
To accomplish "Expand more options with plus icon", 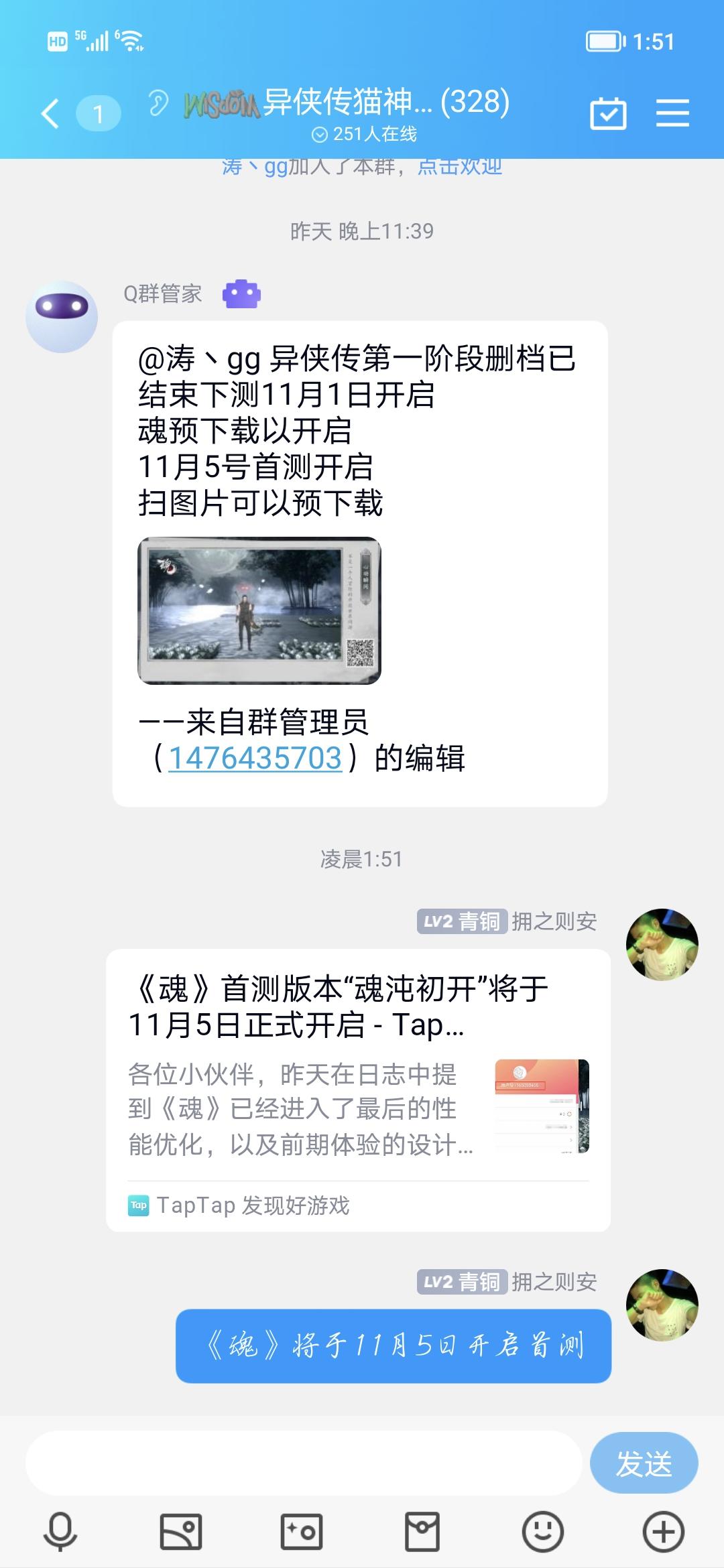I will pos(664,1532).
